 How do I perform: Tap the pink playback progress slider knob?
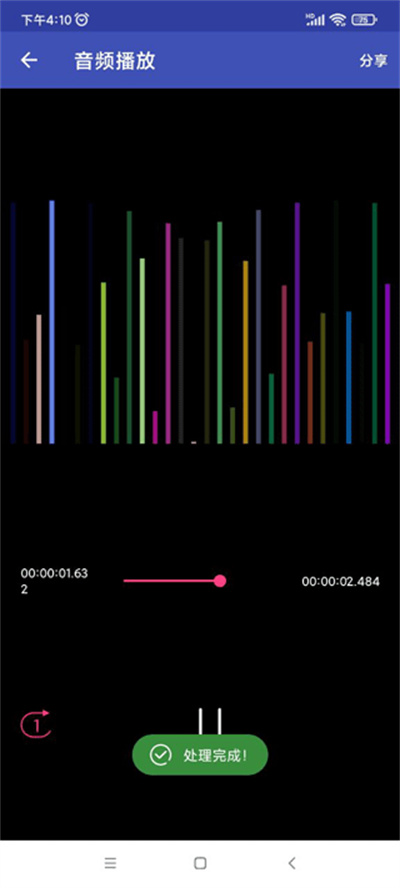pyautogui.click(x=220, y=581)
